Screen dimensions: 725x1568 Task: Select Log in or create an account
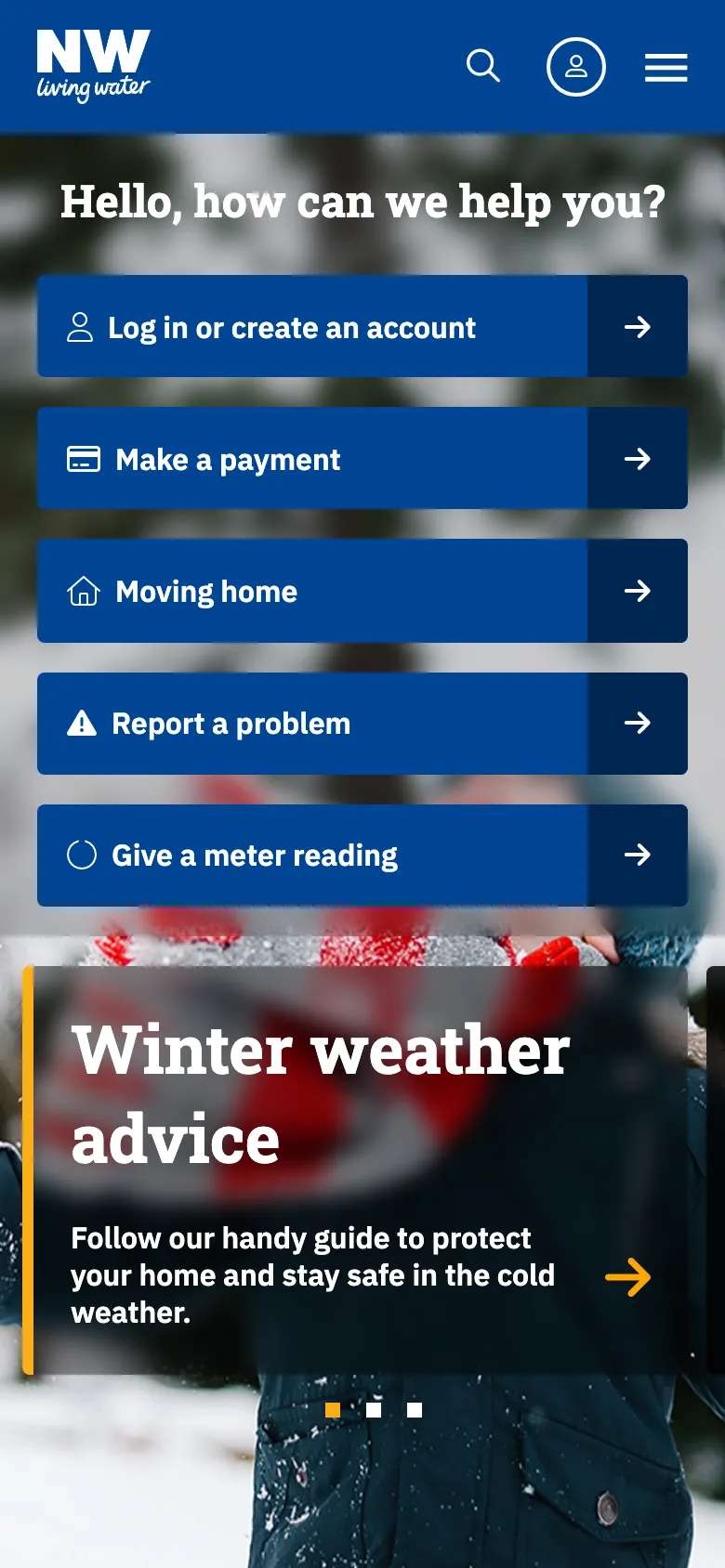pos(362,327)
